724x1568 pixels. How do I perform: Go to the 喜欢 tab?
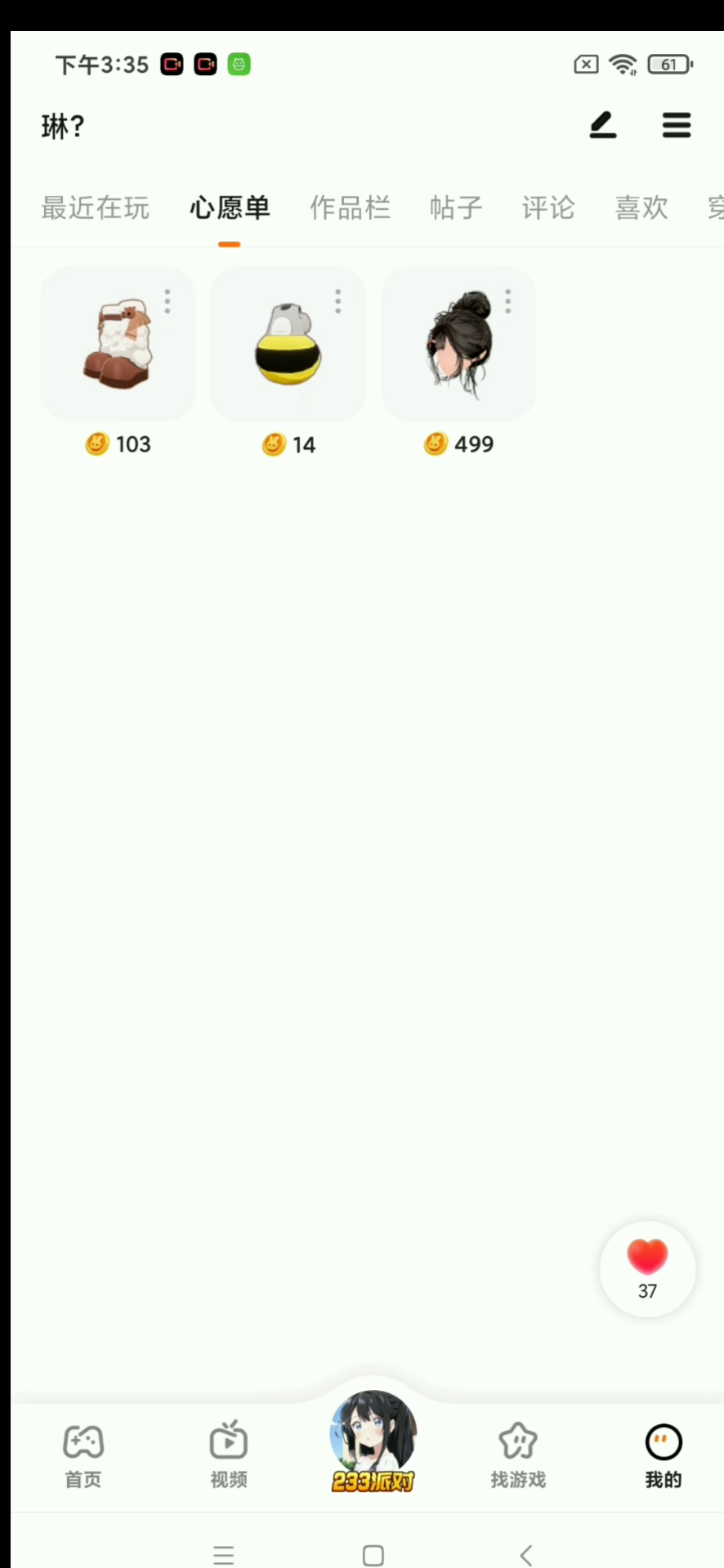[x=641, y=208]
